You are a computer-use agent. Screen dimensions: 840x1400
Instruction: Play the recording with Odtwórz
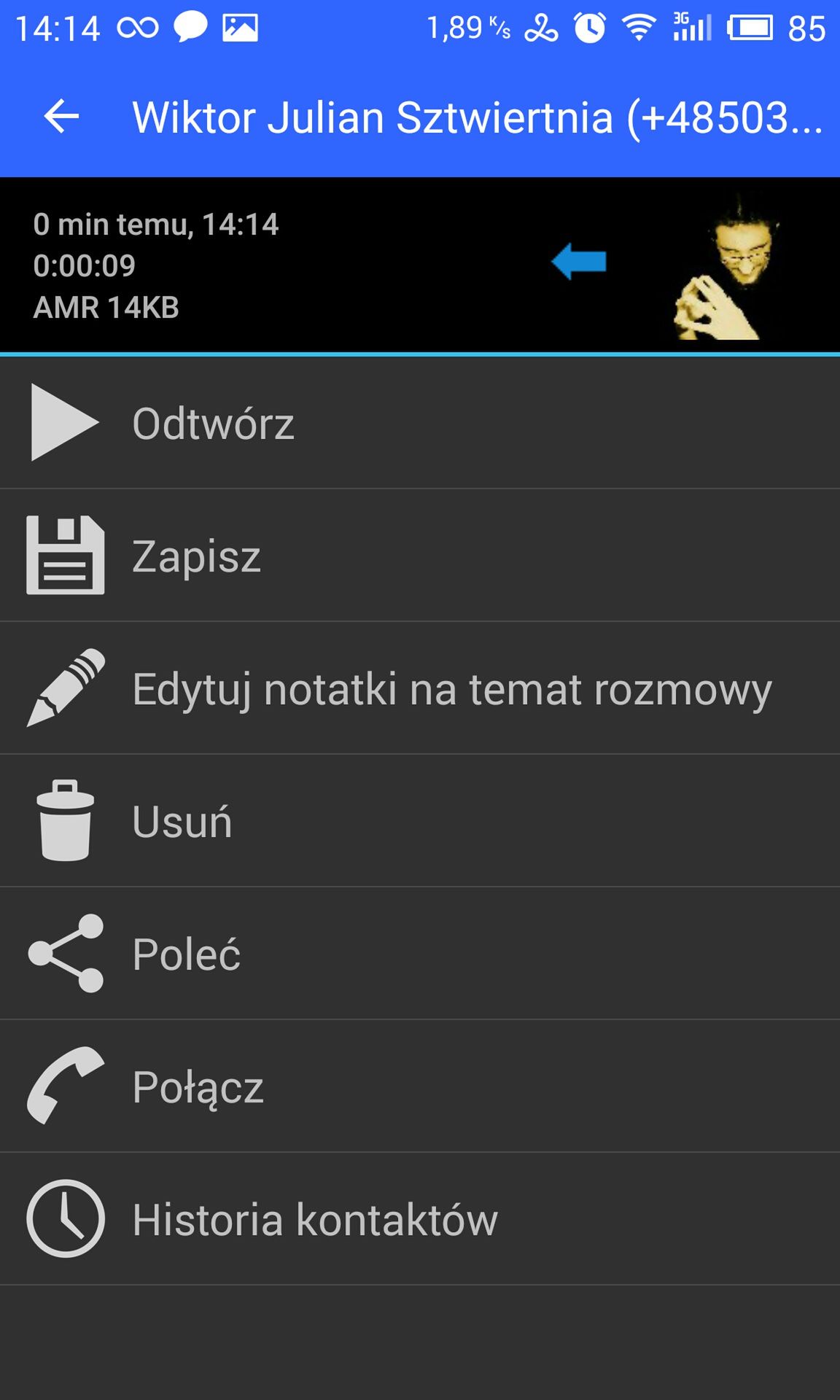click(x=420, y=423)
